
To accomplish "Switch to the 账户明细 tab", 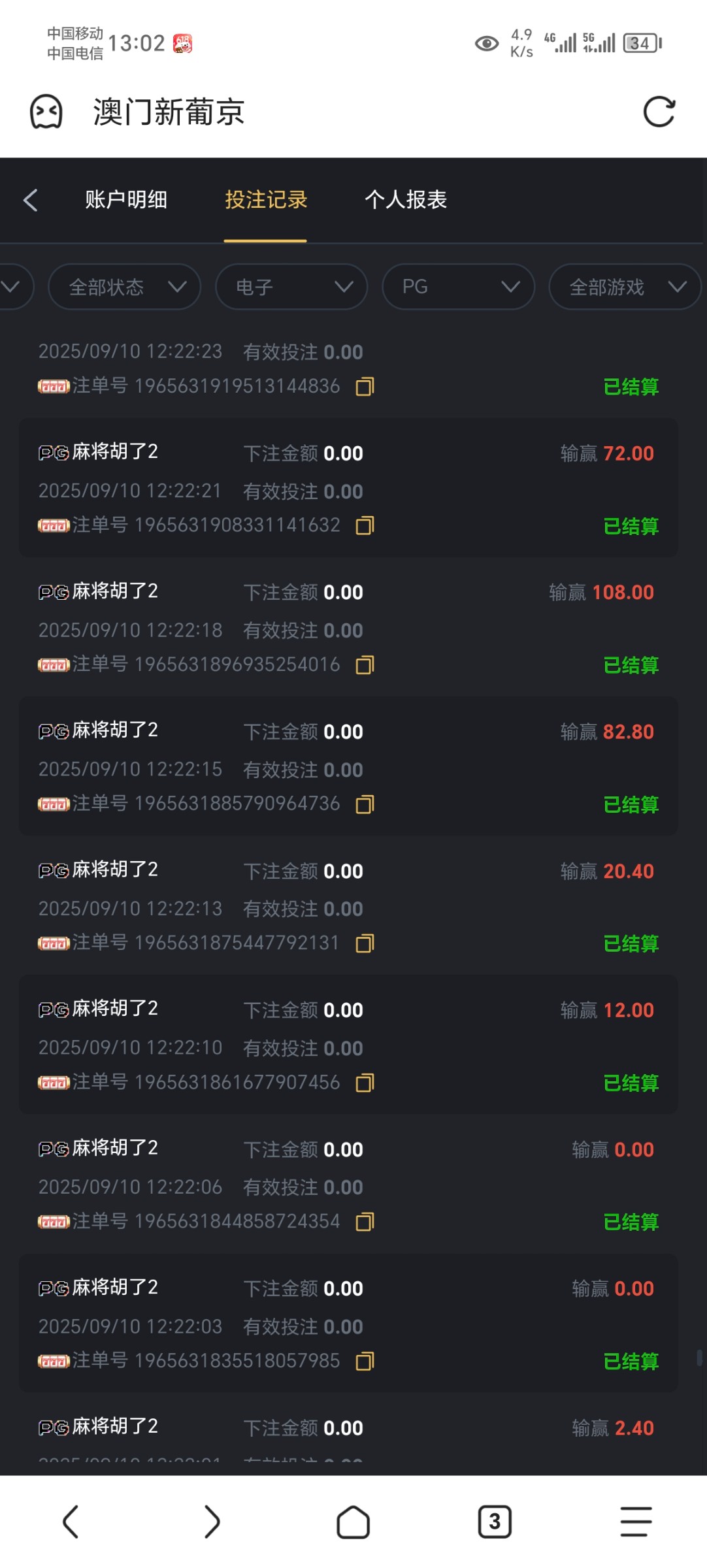I will pos(126,199).
